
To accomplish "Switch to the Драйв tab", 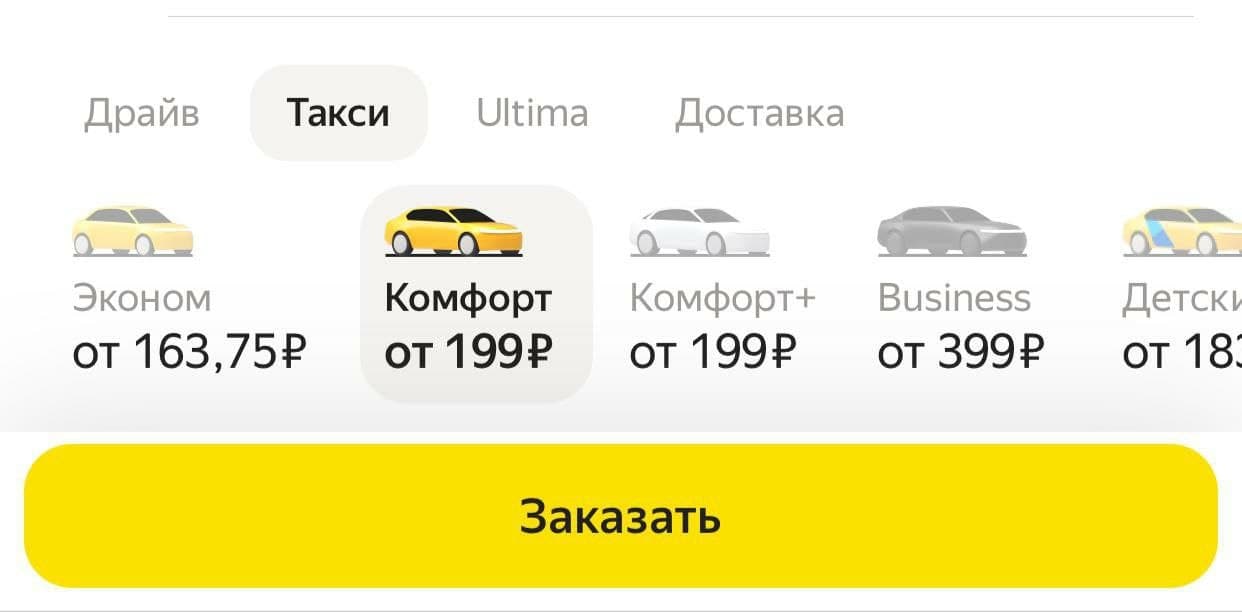I will coord(141,113).
